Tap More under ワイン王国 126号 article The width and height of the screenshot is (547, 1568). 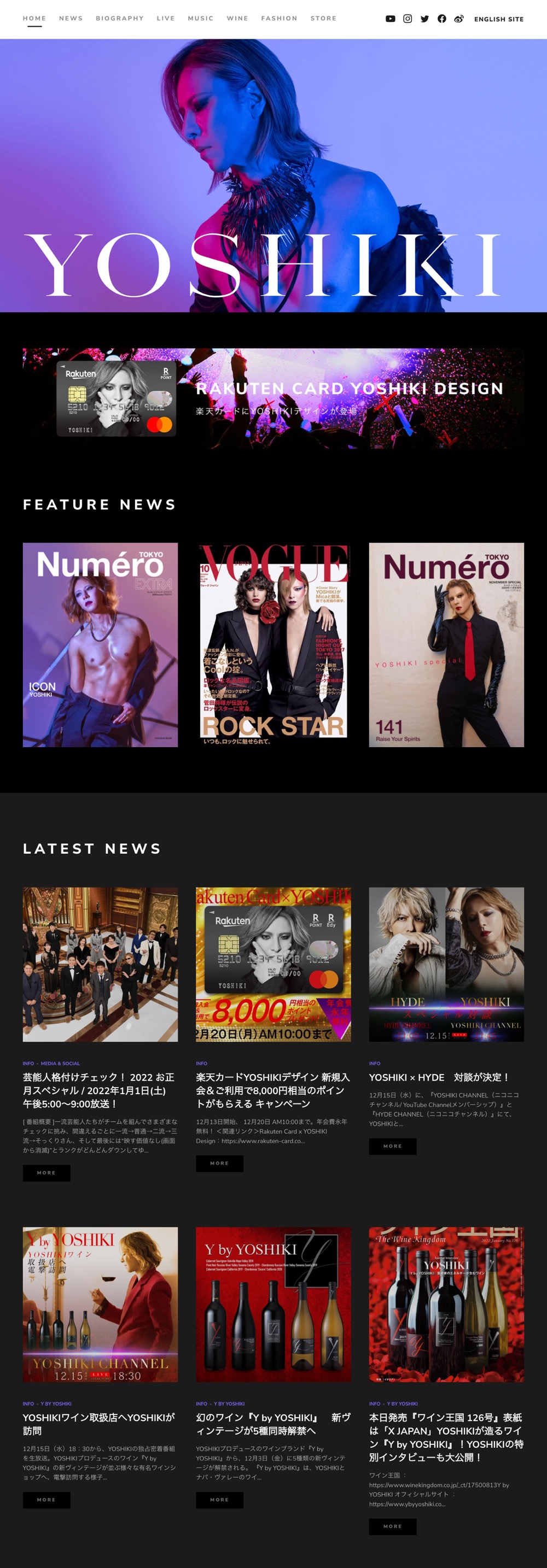(x=392, y=1526)
